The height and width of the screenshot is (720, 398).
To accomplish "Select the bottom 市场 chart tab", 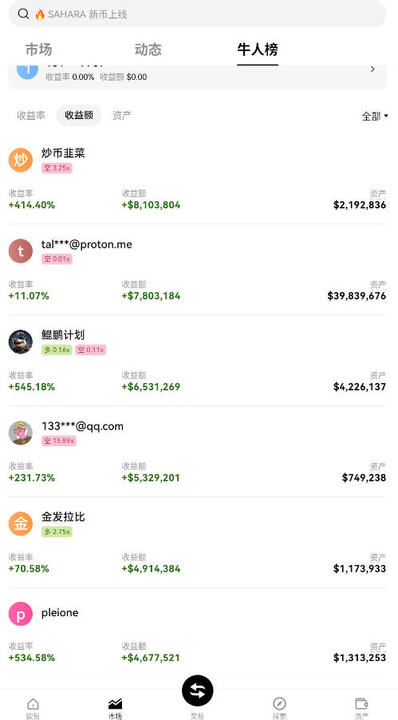I will (x=115, y=708).
